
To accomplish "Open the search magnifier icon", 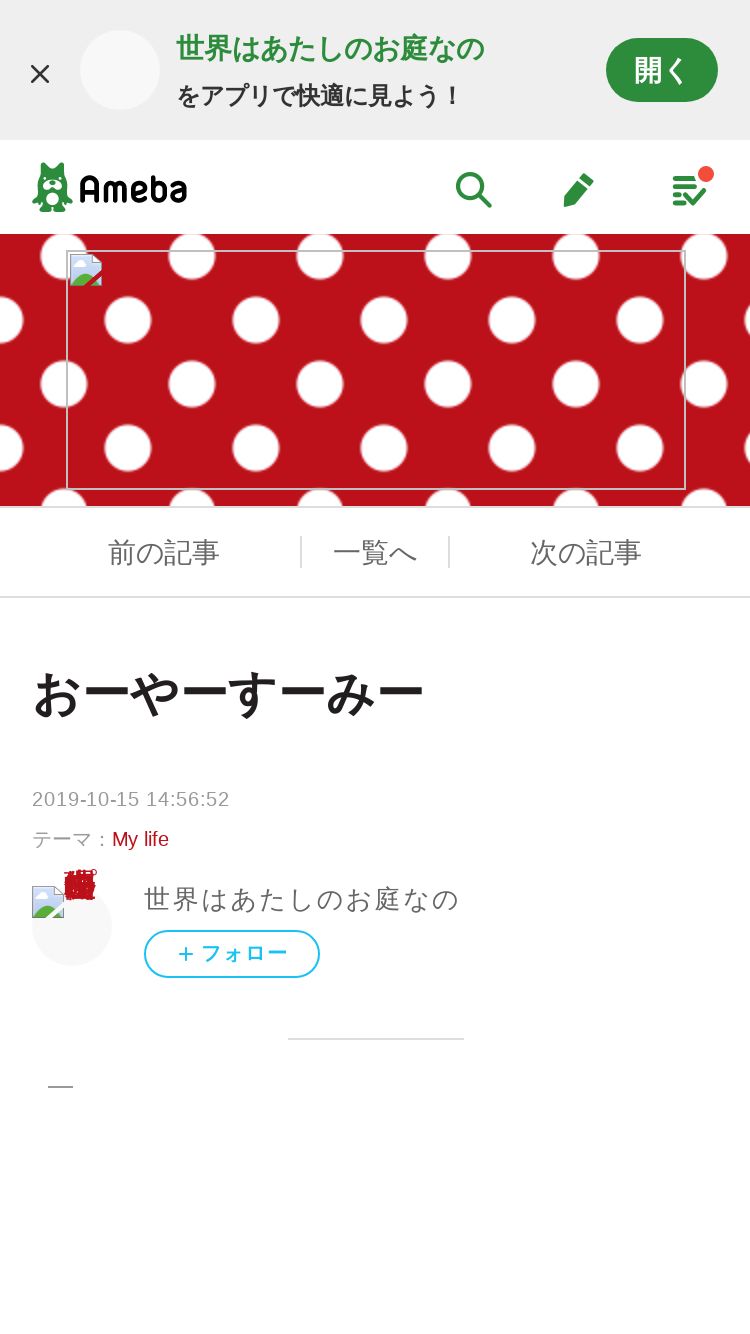I will click(x=473, y=189).
